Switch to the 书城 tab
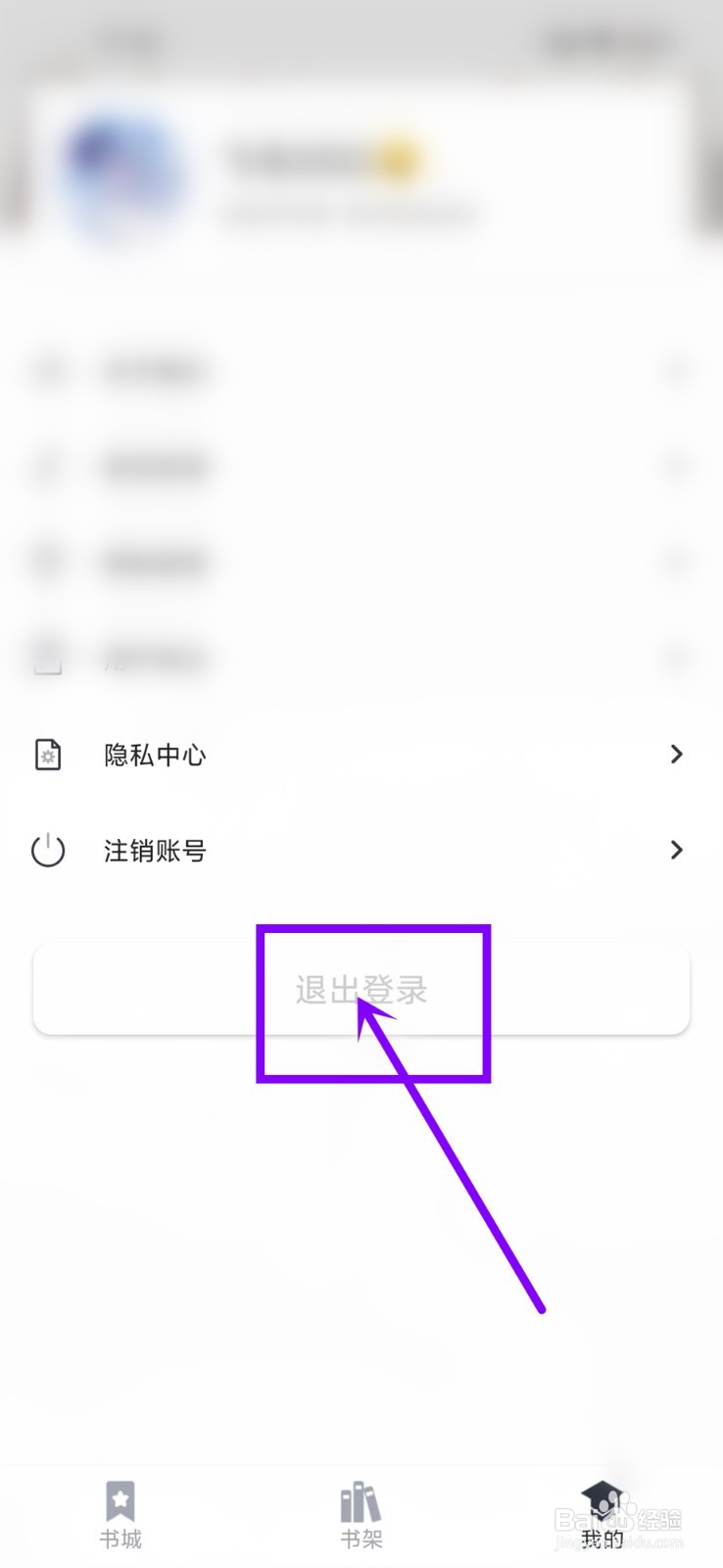Screen dimensions: 723x1568 click(x=120, y=1514)
